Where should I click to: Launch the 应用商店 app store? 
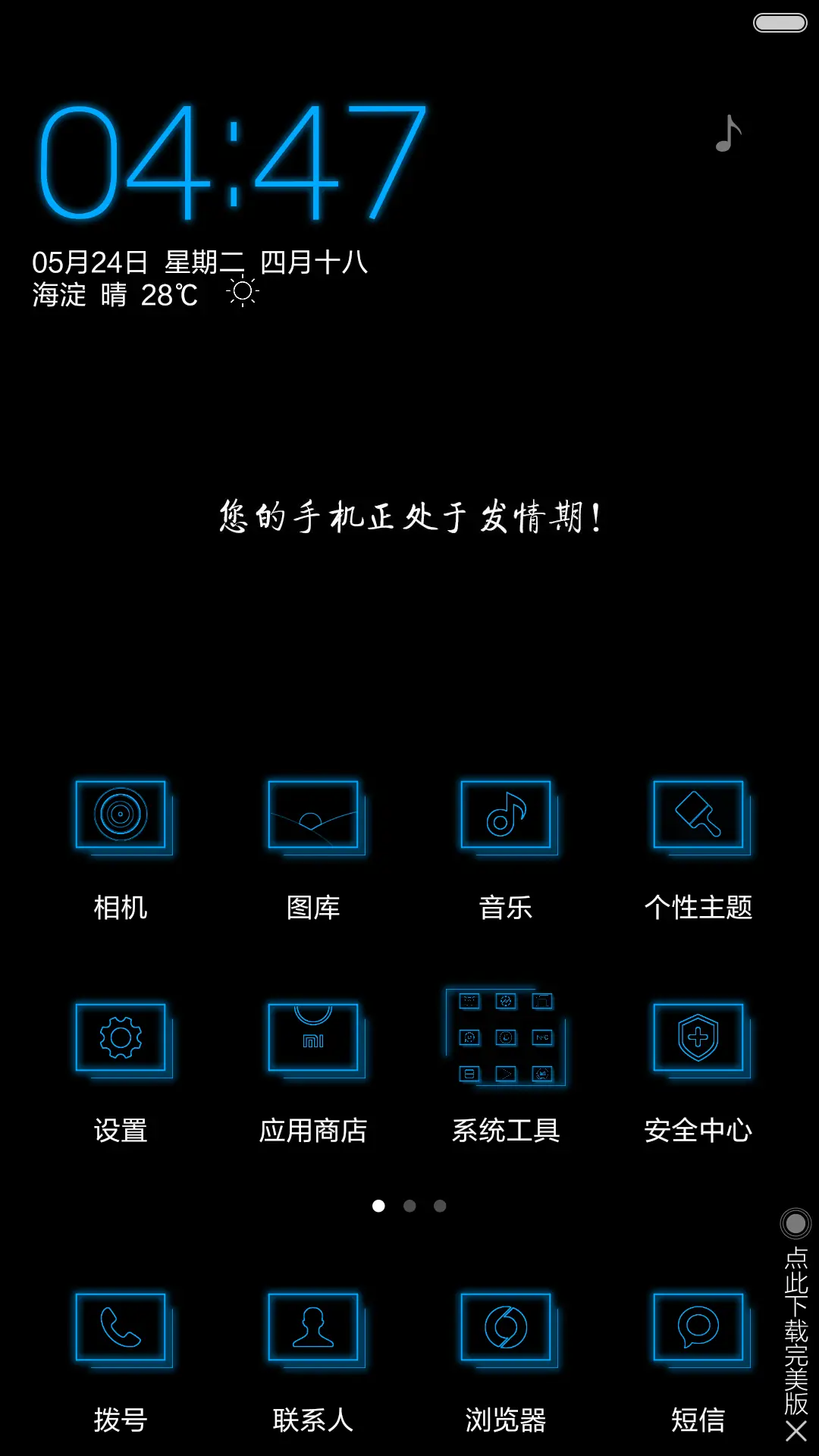click(313, 1039)
